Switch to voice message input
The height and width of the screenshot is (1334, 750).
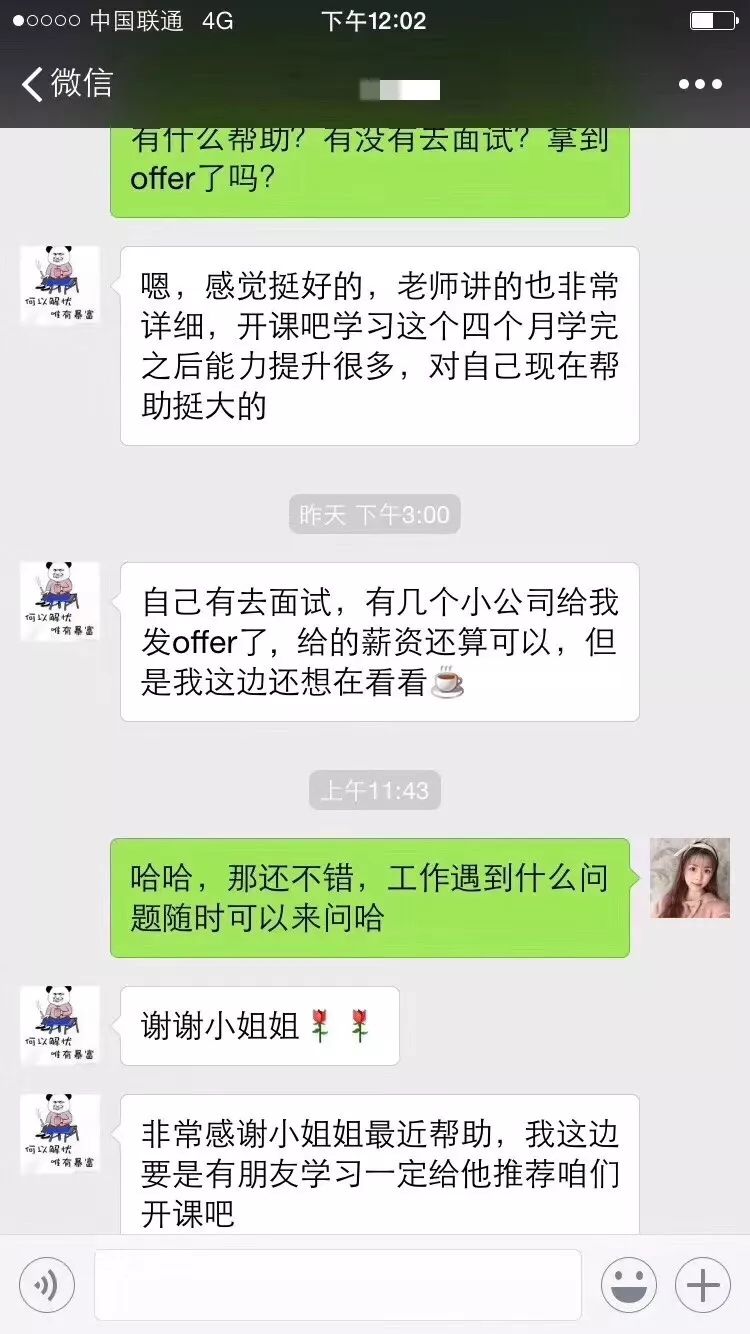[x=47, y=1285]
